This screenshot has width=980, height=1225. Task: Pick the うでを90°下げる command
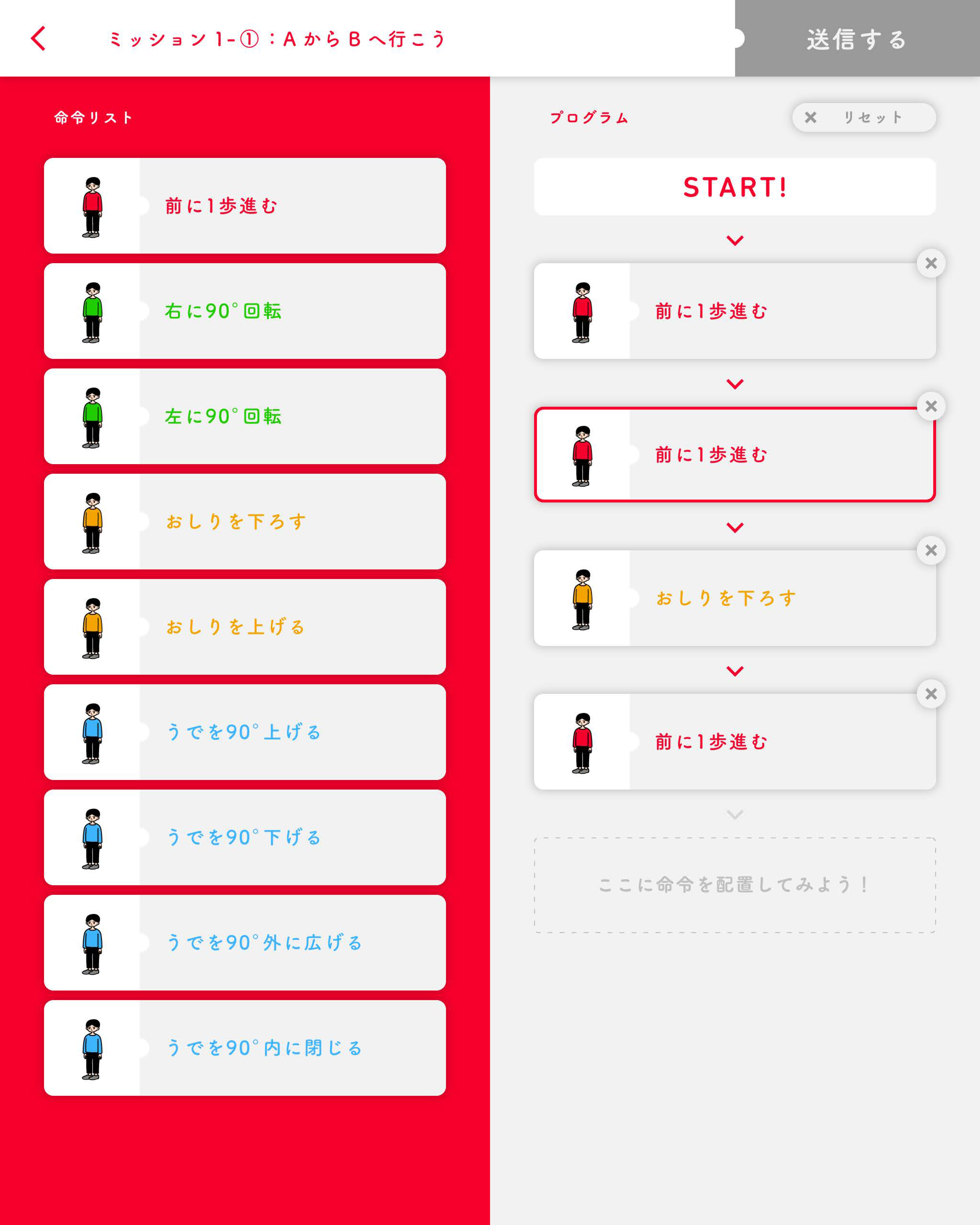coord(245,837)
